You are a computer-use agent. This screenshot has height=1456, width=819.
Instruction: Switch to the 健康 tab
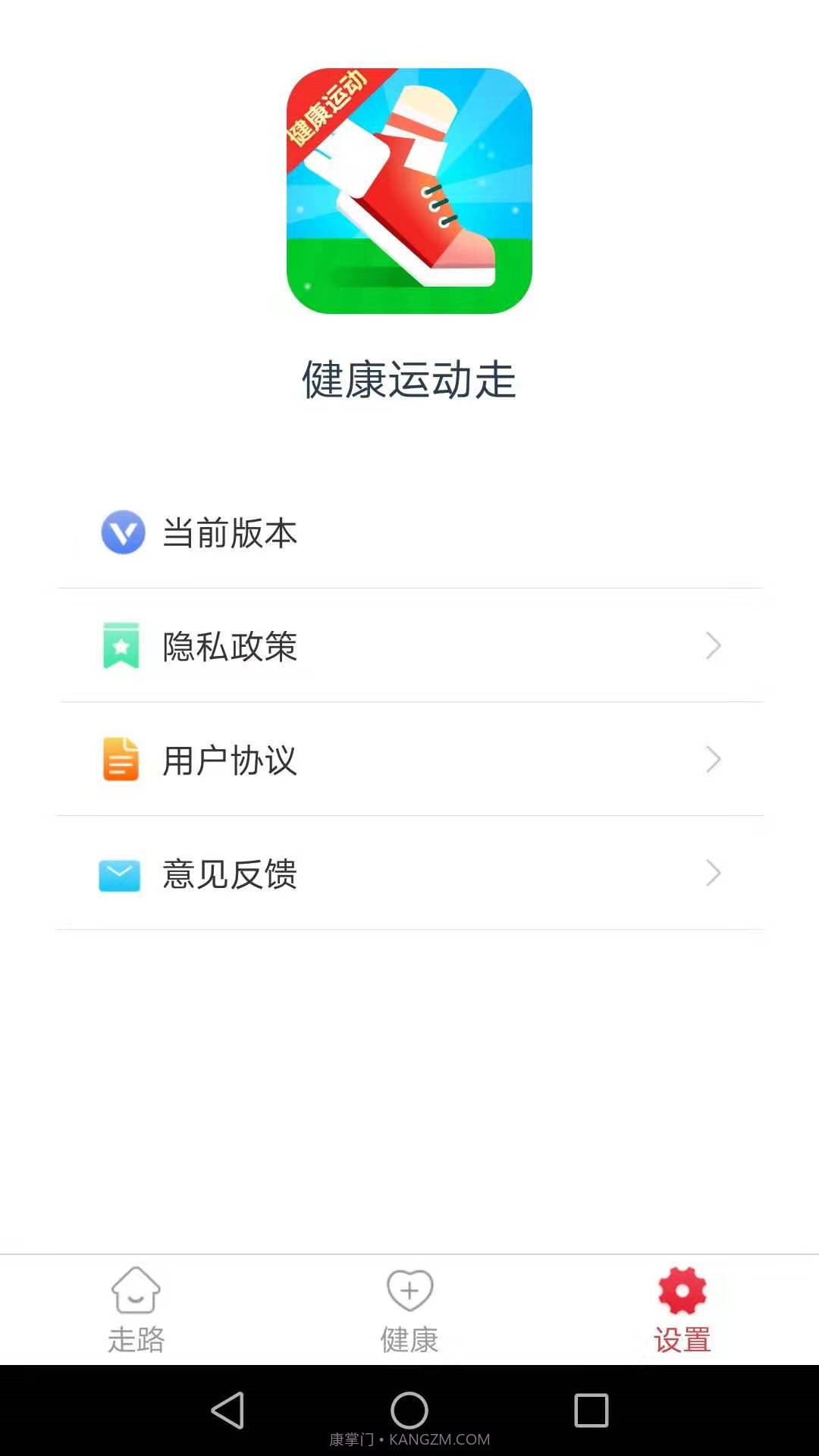(x=409, y=1312)
